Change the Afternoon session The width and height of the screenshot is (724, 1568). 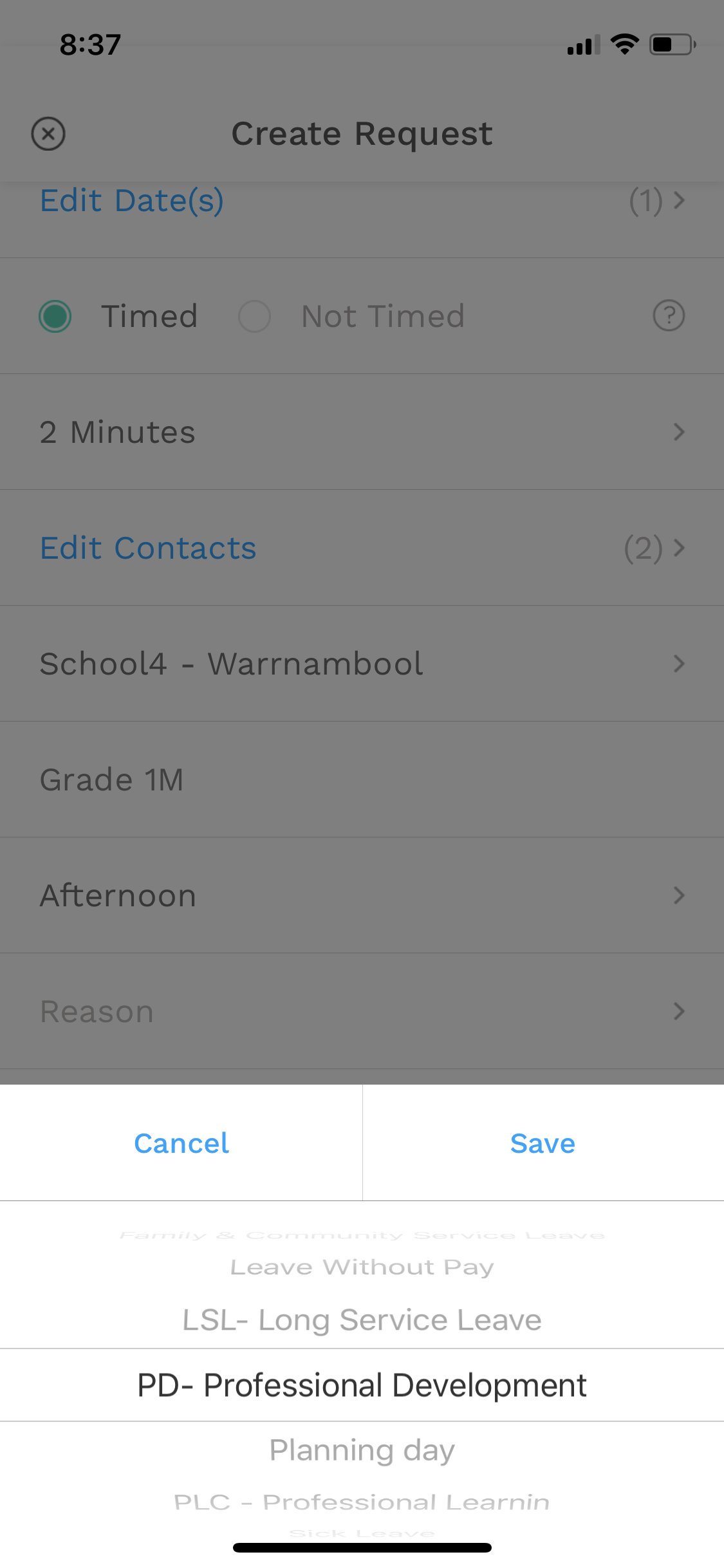point(362,895)
